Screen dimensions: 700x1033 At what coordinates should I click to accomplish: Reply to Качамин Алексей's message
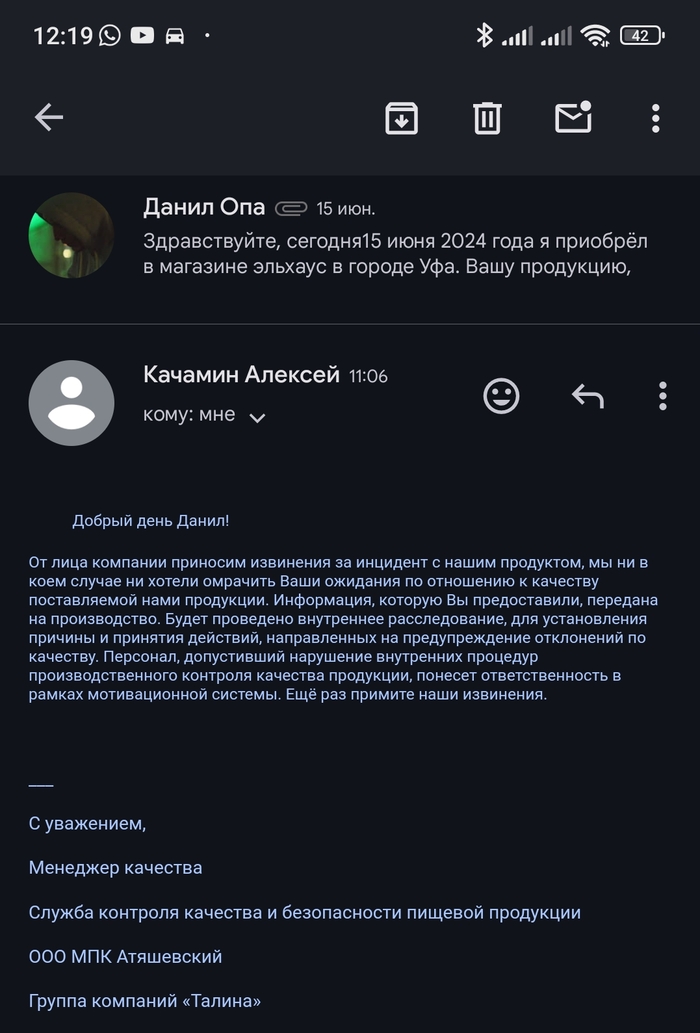587,396
